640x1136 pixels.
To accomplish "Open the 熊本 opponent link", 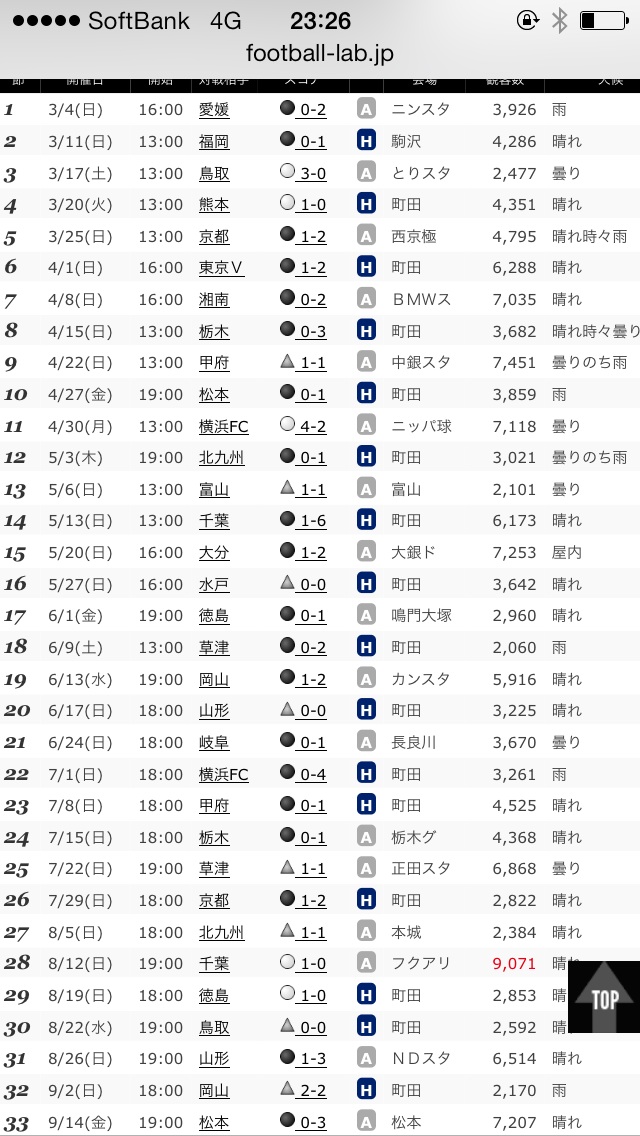I will pyautogui.click(x=214, y=205).
